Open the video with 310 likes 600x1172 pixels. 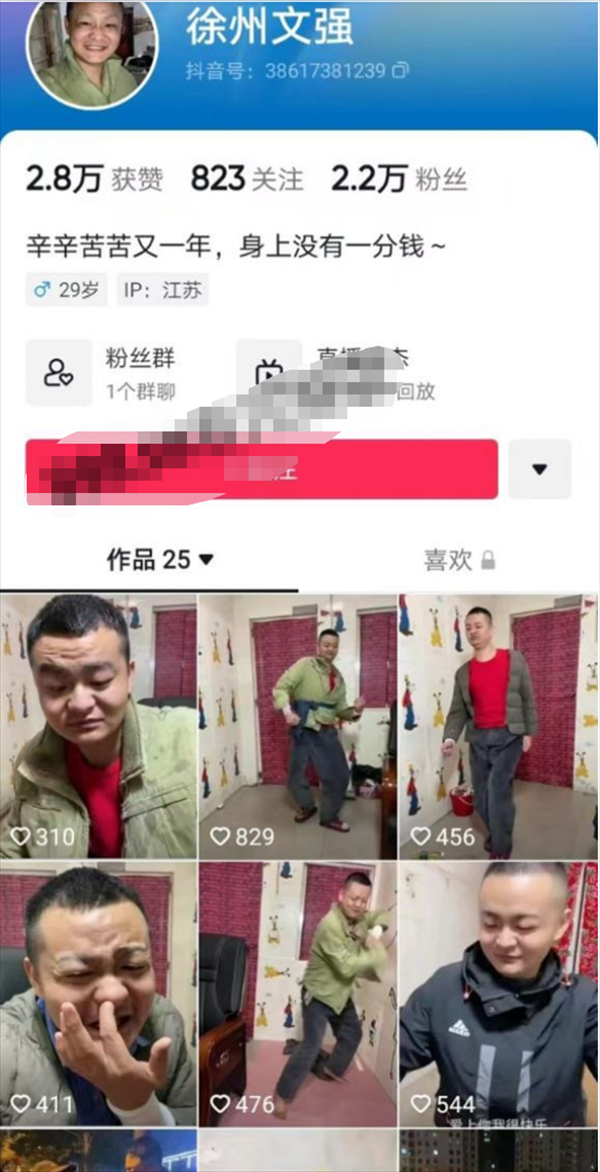pos(98,725)
